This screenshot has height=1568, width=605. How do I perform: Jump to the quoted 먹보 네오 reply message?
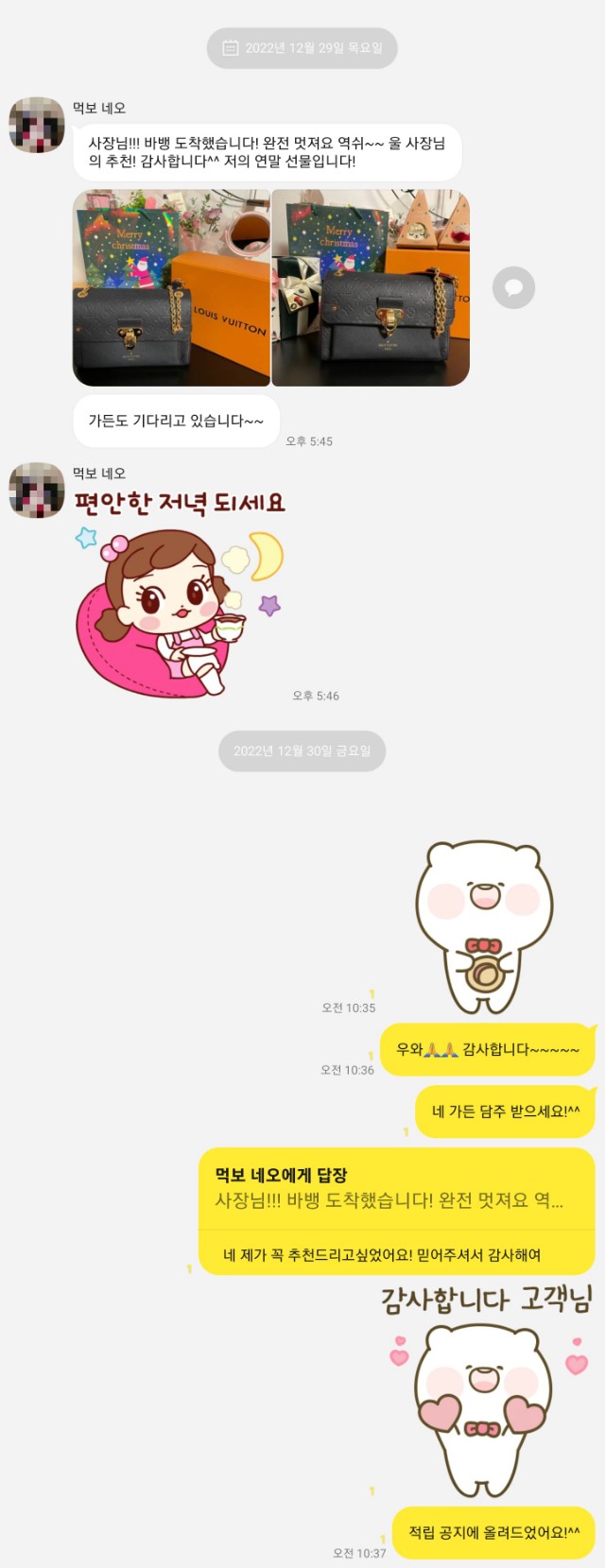click(389, 1189)
